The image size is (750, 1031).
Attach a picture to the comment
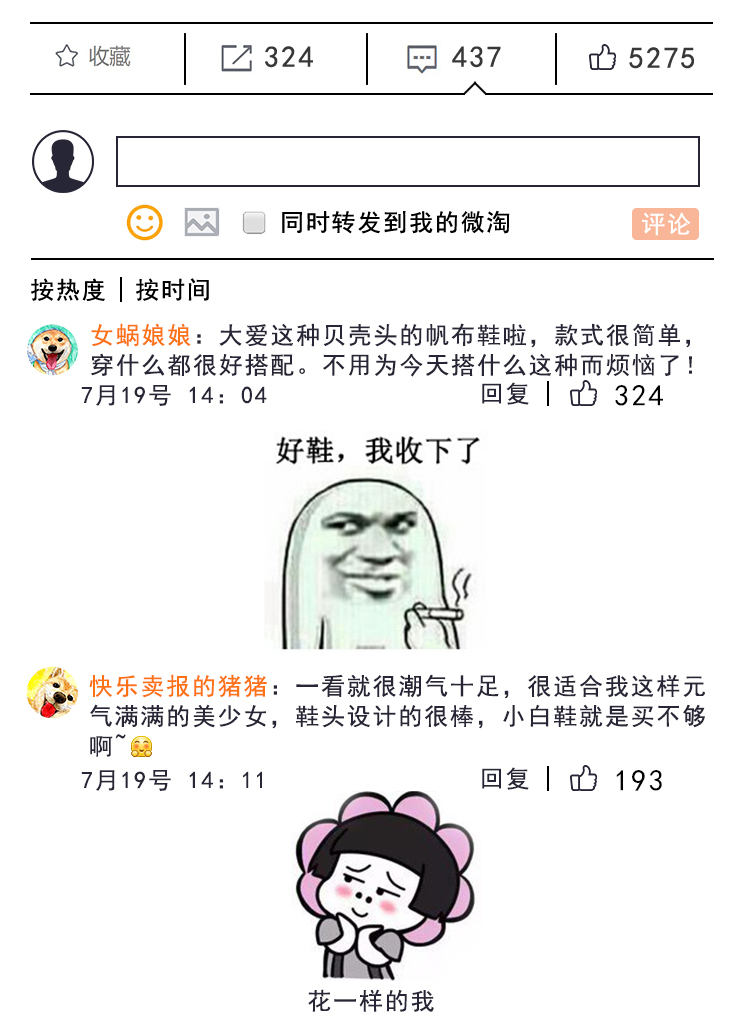[201, 222]
